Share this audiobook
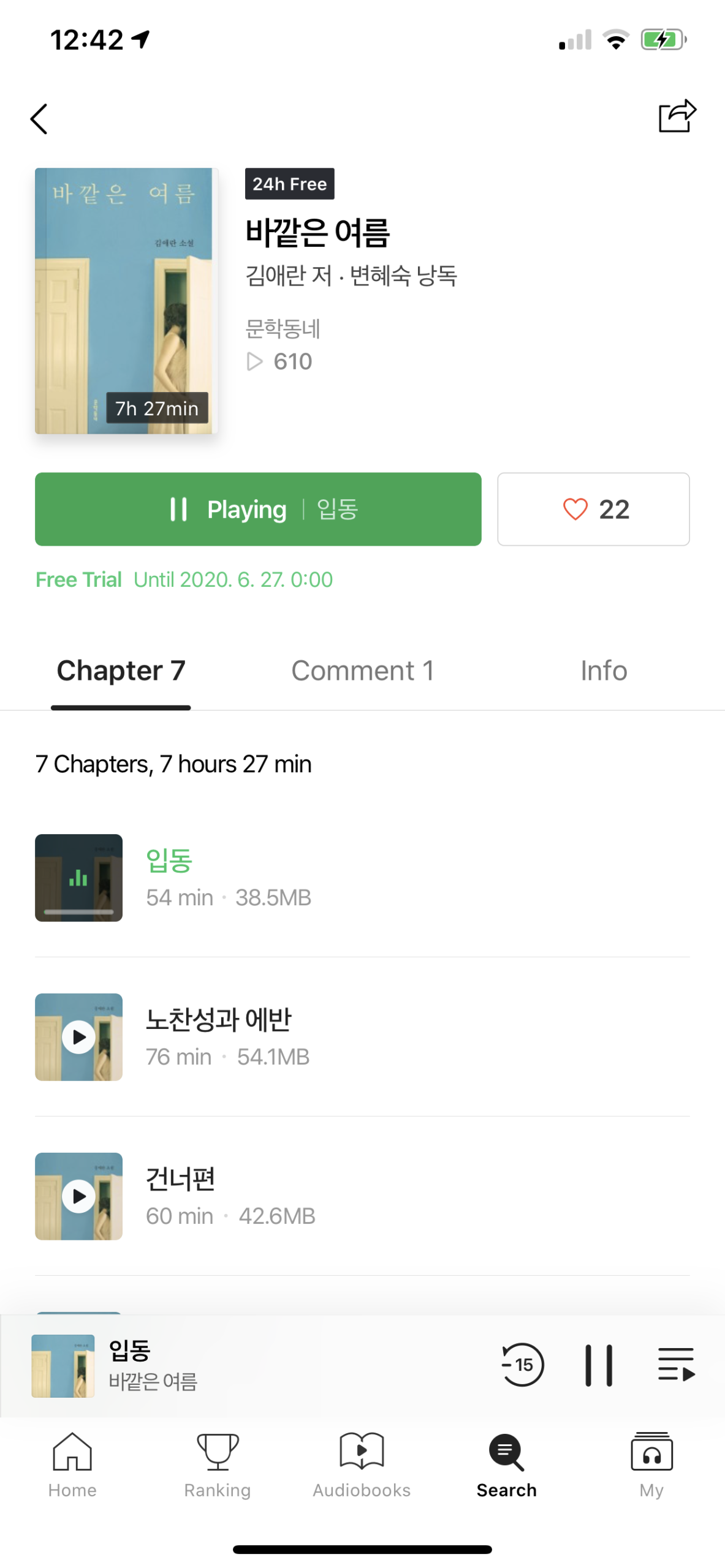725x1568 pixels. pos(677,116)
